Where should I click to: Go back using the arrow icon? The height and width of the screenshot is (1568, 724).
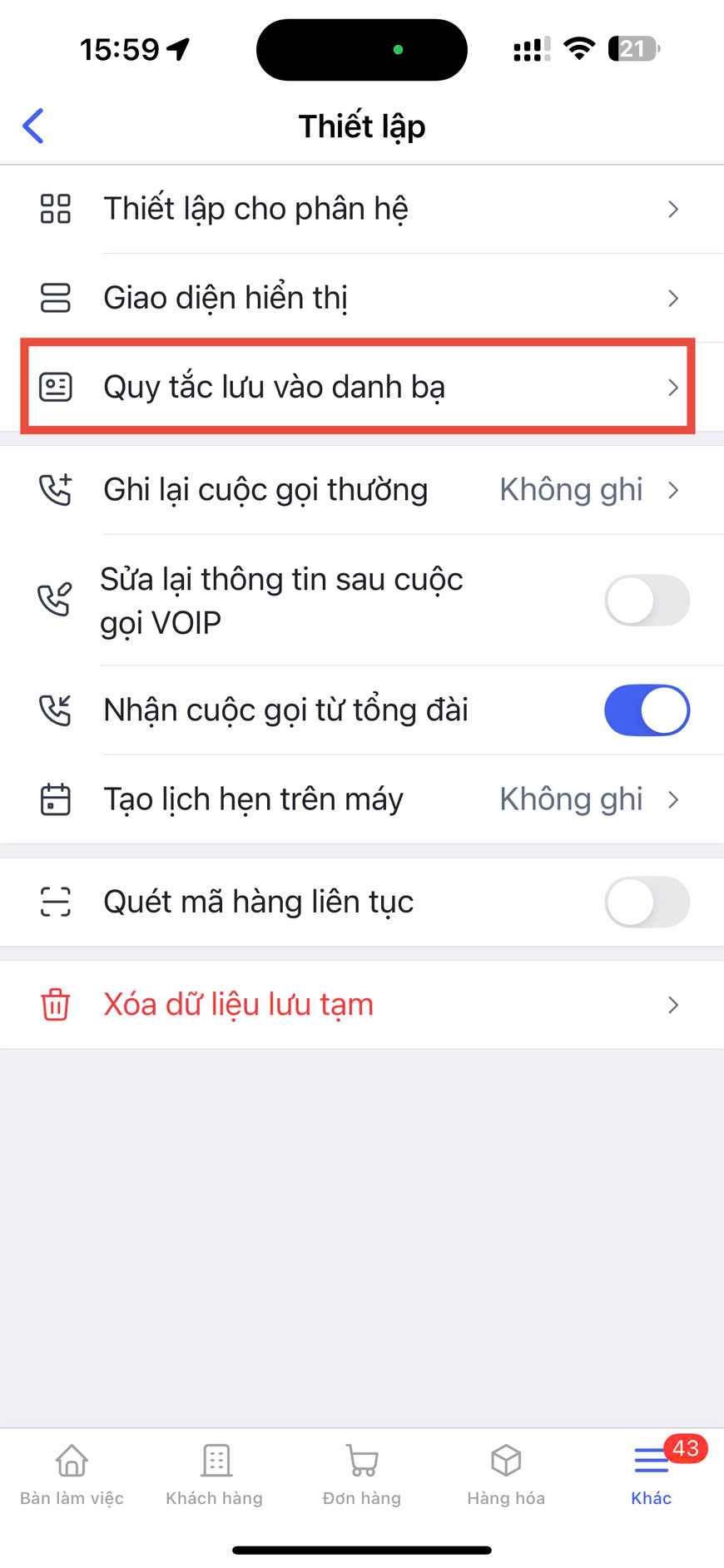(33, 126)
